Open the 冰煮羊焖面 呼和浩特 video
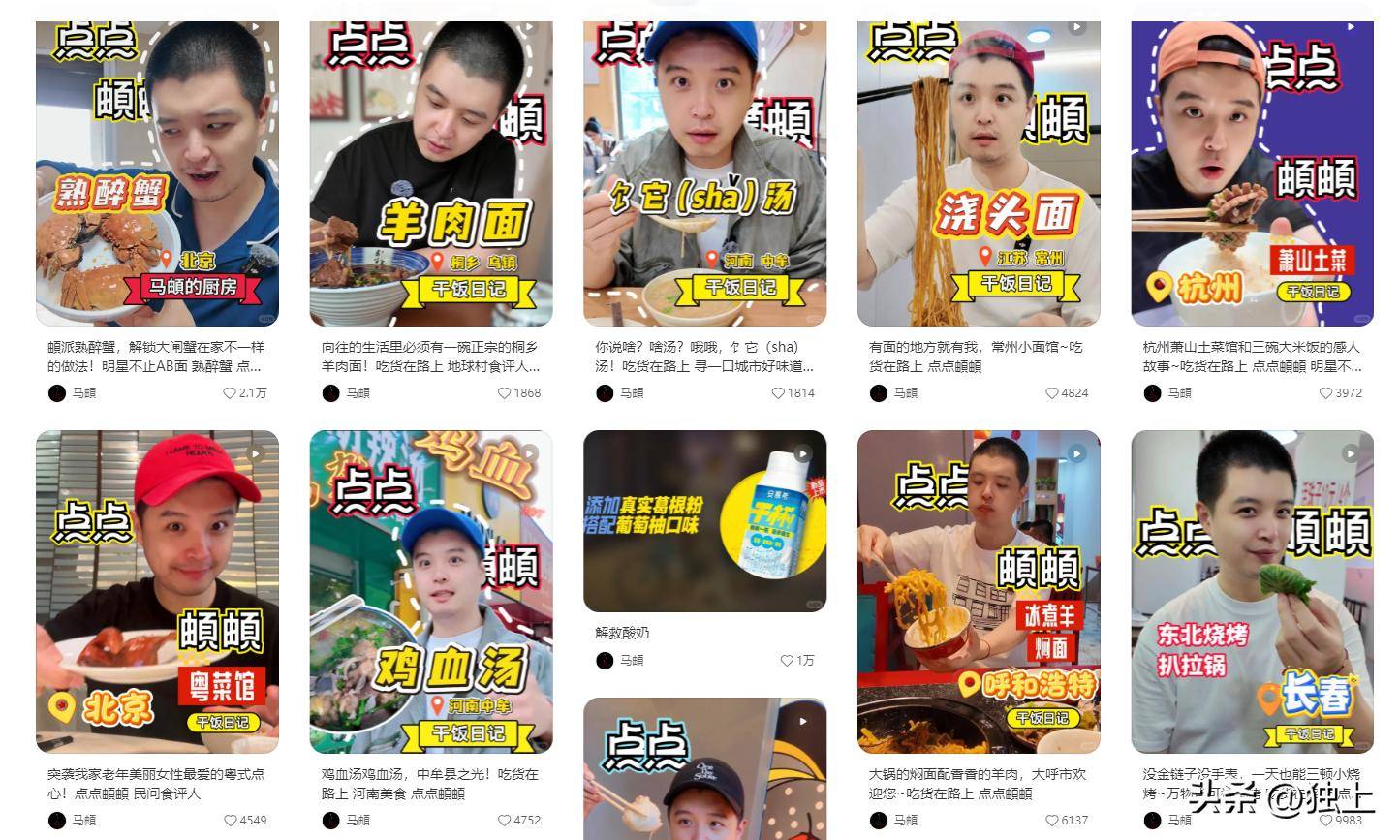Image resolution: width=1400 pixels, height=840 pixels. pos(979,591)
